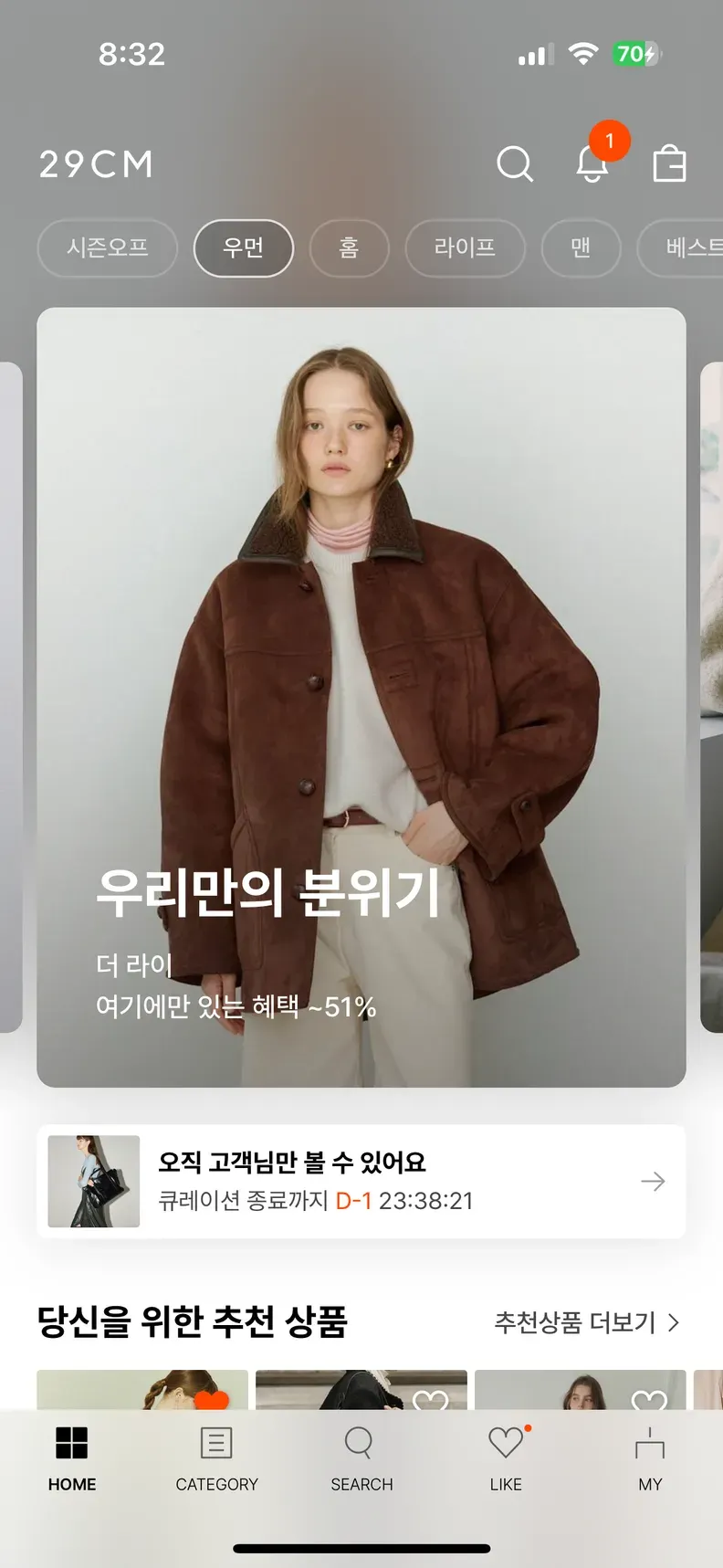Open the CATEGORY tab
Screen dimensions: 723x1568
[x=216, y=1458]
